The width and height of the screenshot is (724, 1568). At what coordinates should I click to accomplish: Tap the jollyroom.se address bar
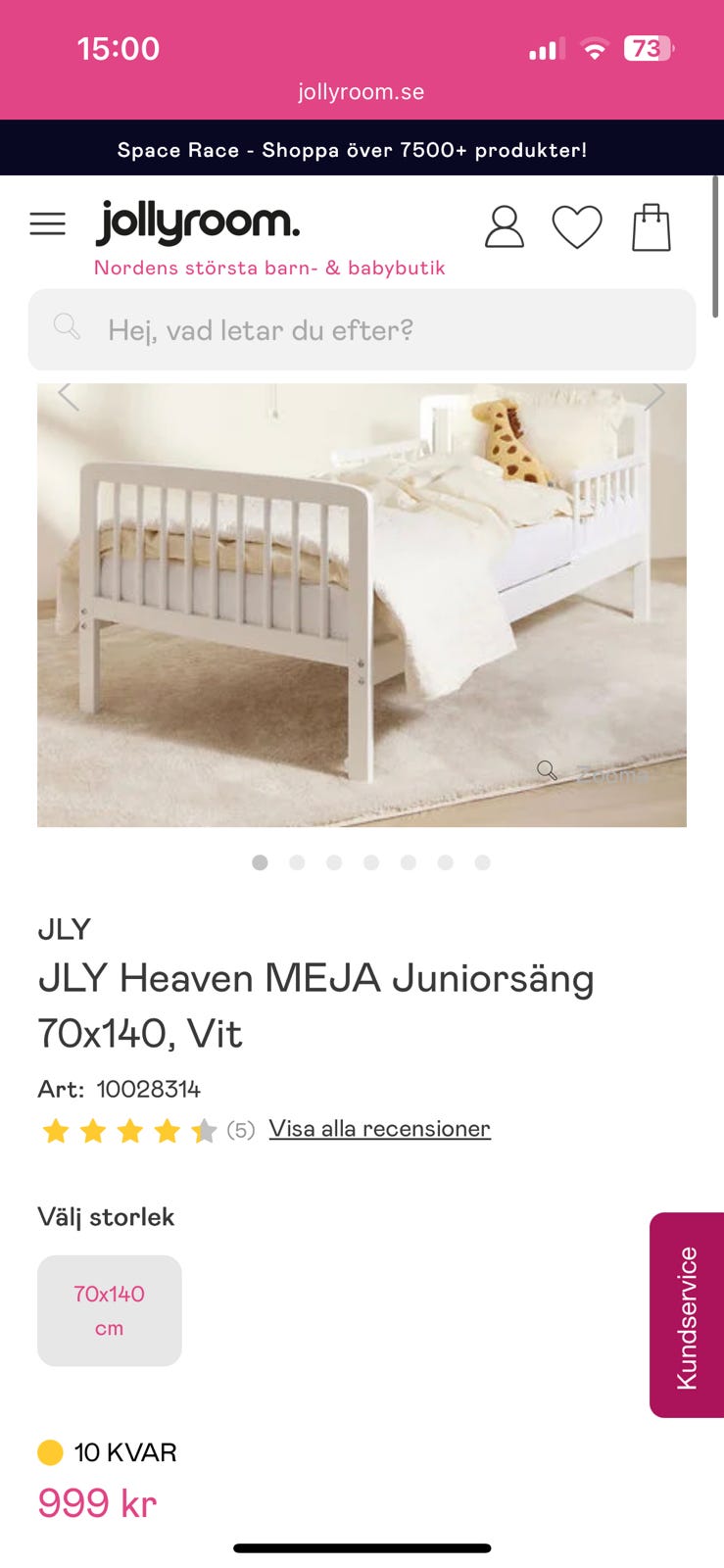[362, 92]
